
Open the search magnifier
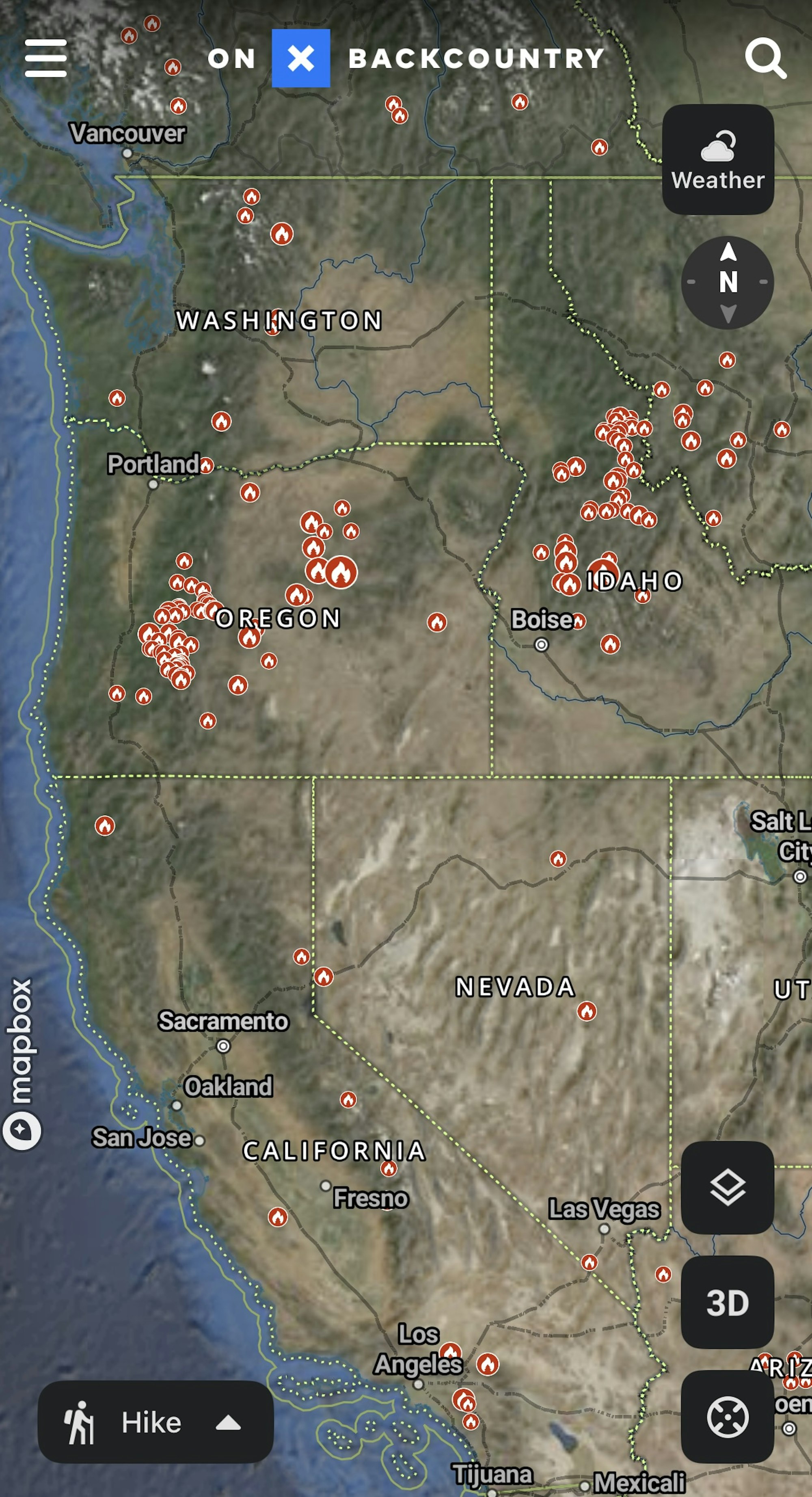point(765,58)
